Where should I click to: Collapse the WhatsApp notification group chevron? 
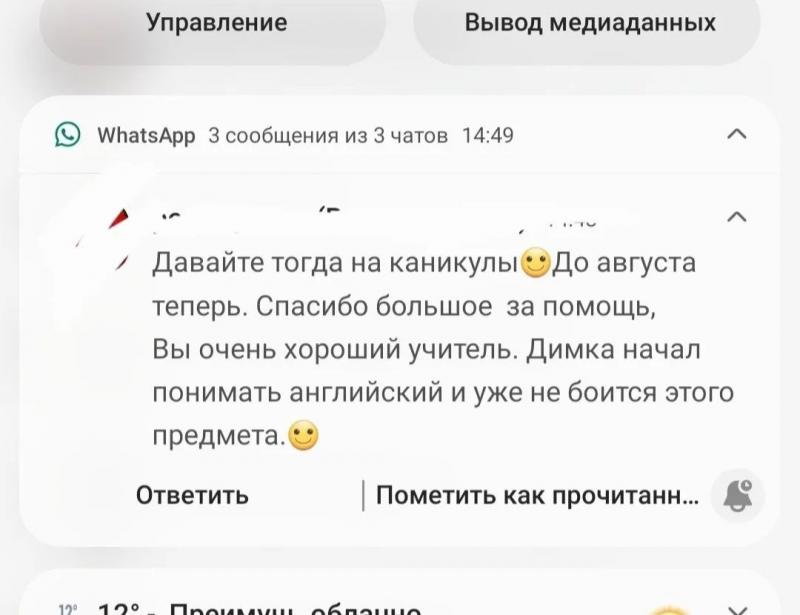(737, 134)
